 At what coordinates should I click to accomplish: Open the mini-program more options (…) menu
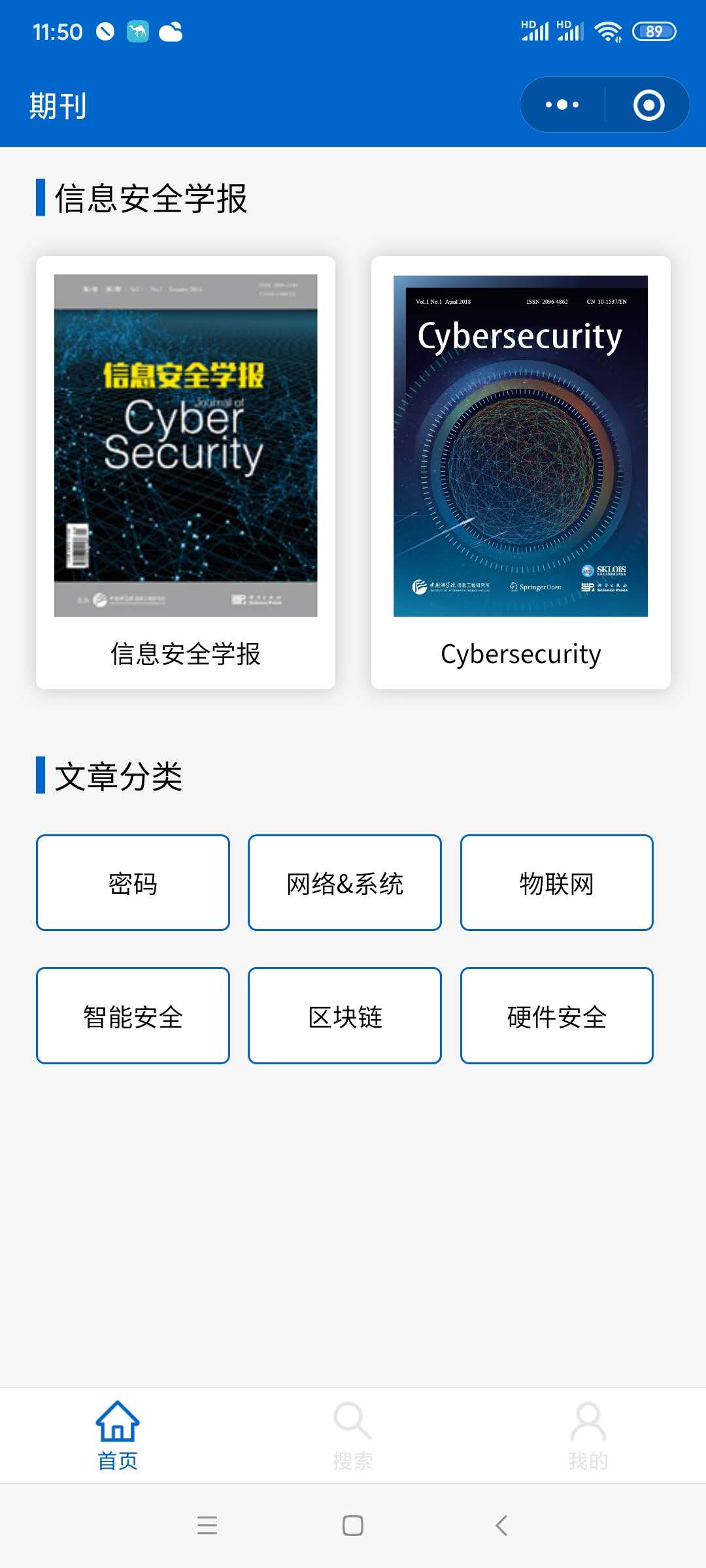[x=561, y=104]
